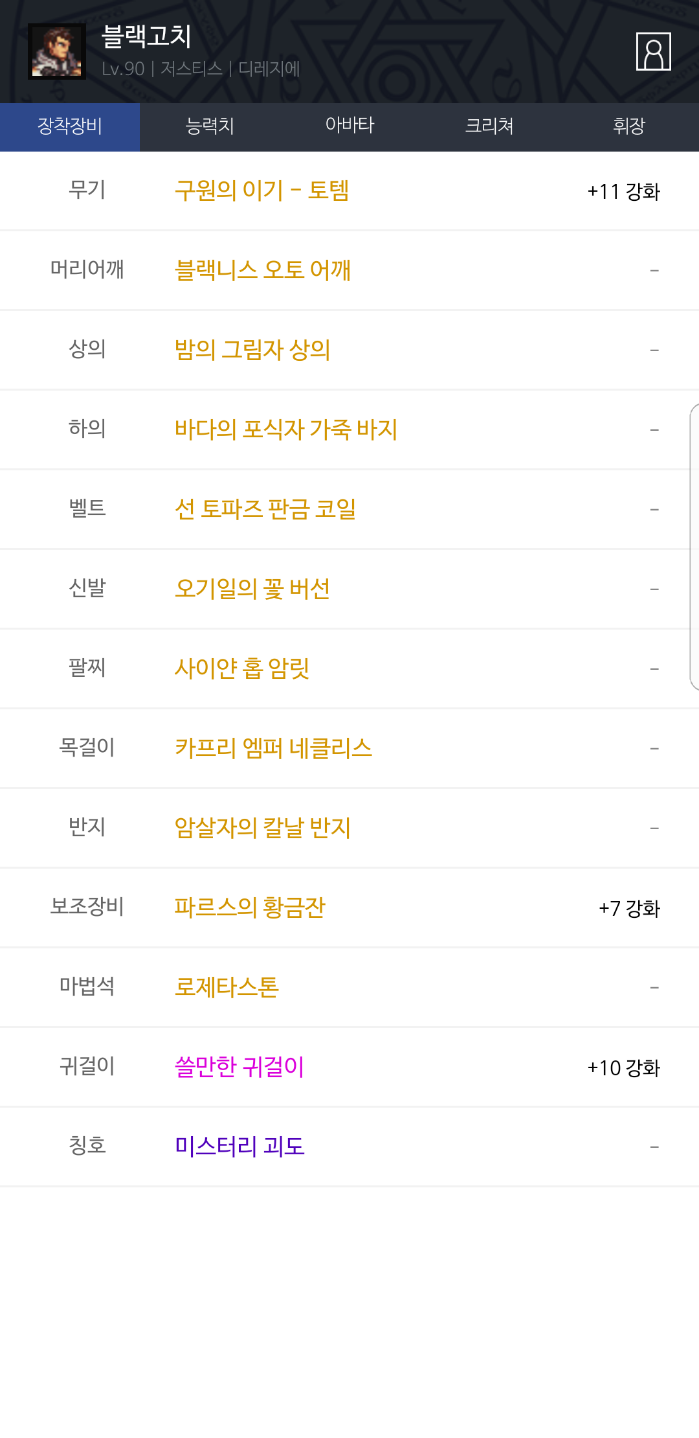
Task: Open the profile icon in the header
Action: coord(653,52)
